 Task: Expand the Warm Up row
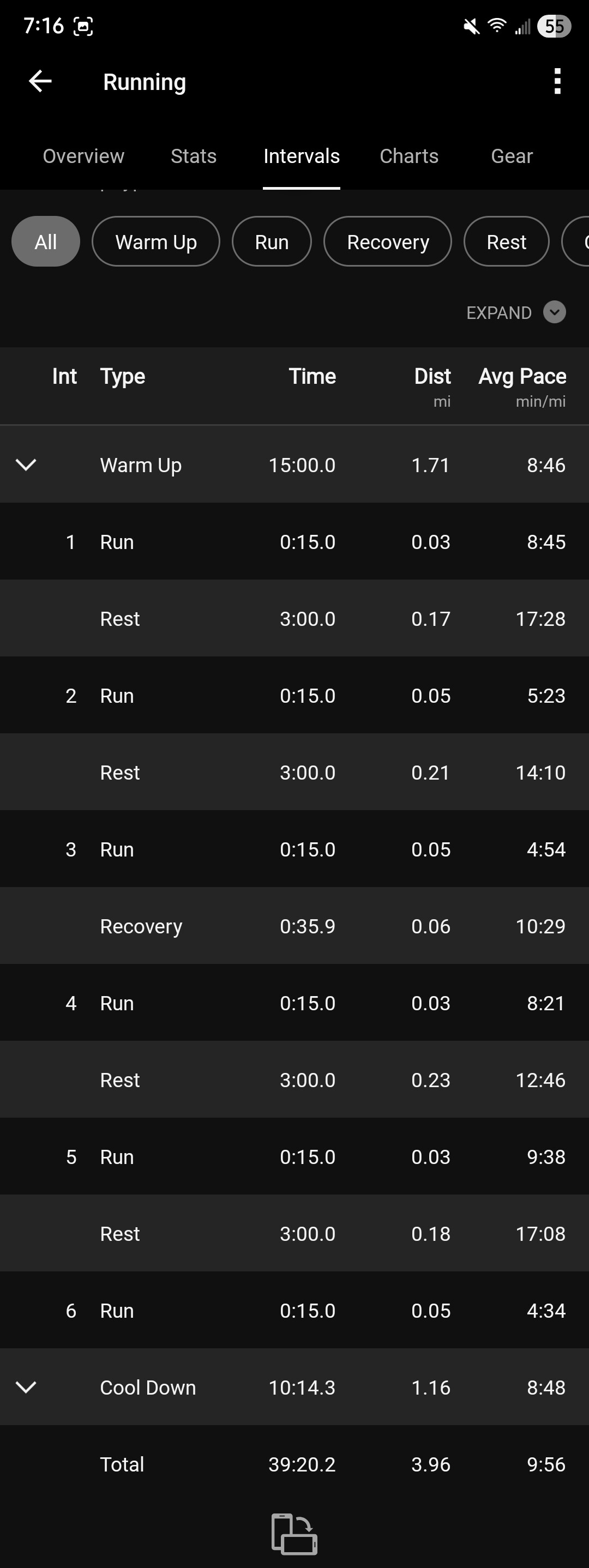26,465
